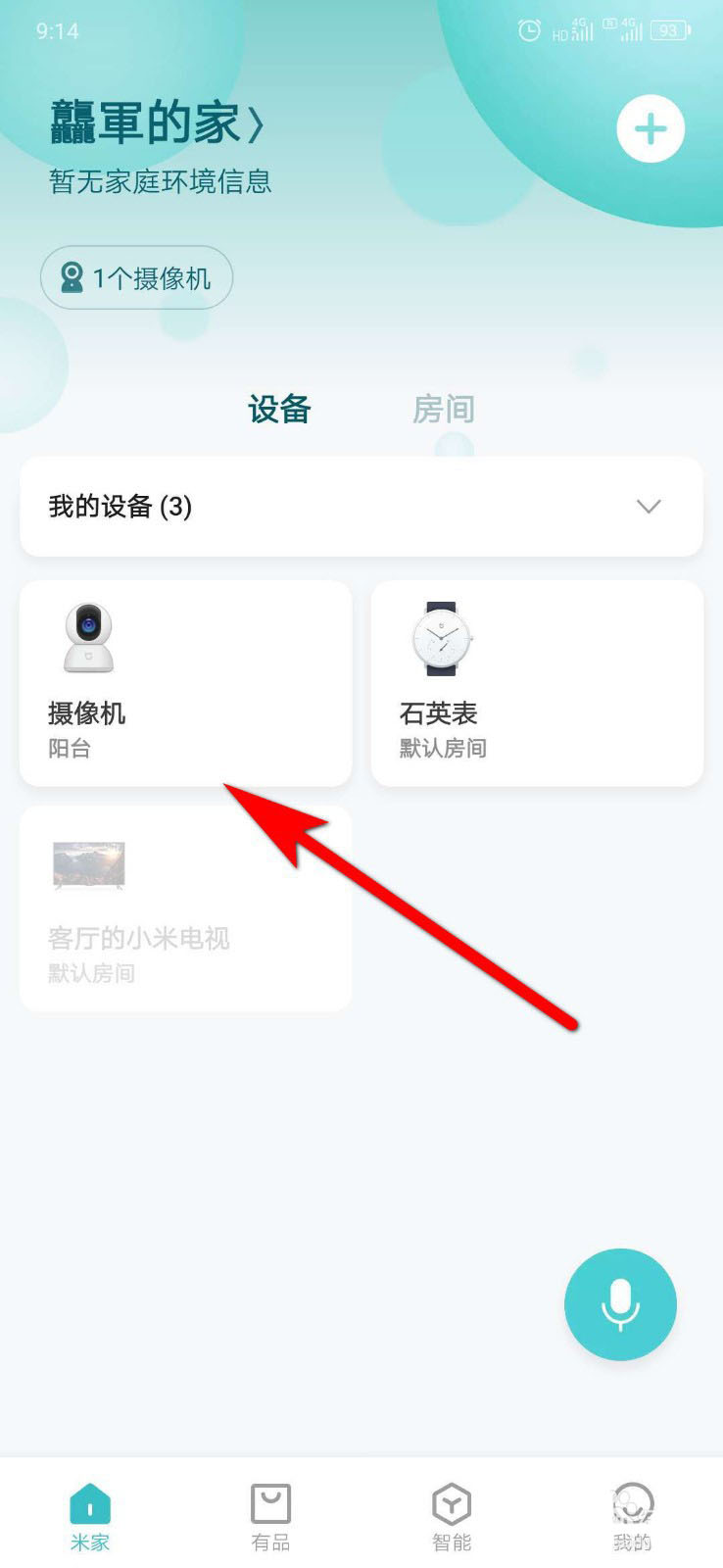The width and height of the screenshot is (723, 1568).
Task: Select the 设备 tab
Action: point(279,409)
